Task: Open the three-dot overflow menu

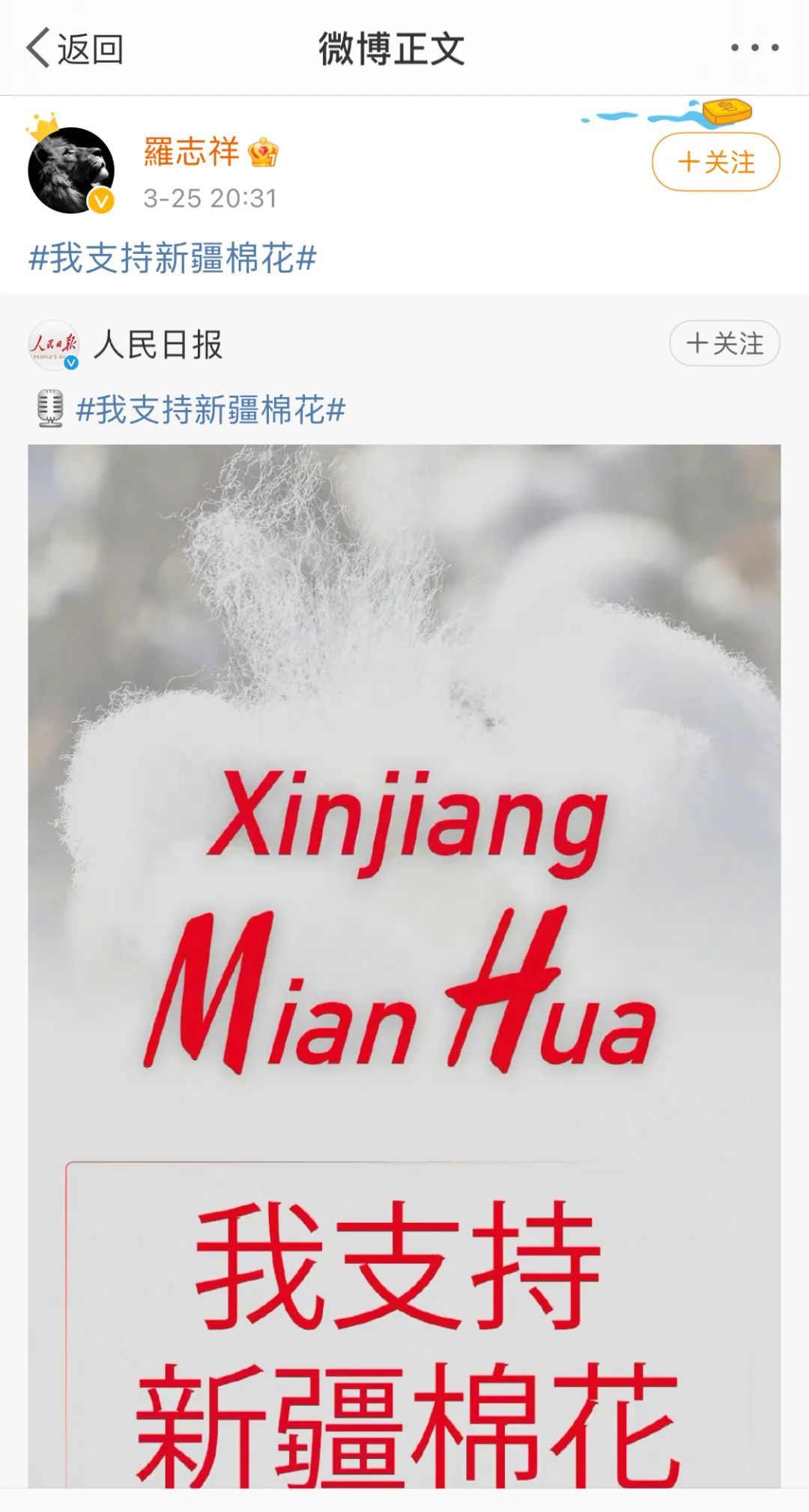Action: pyautogui.click(x=755, y=47)
